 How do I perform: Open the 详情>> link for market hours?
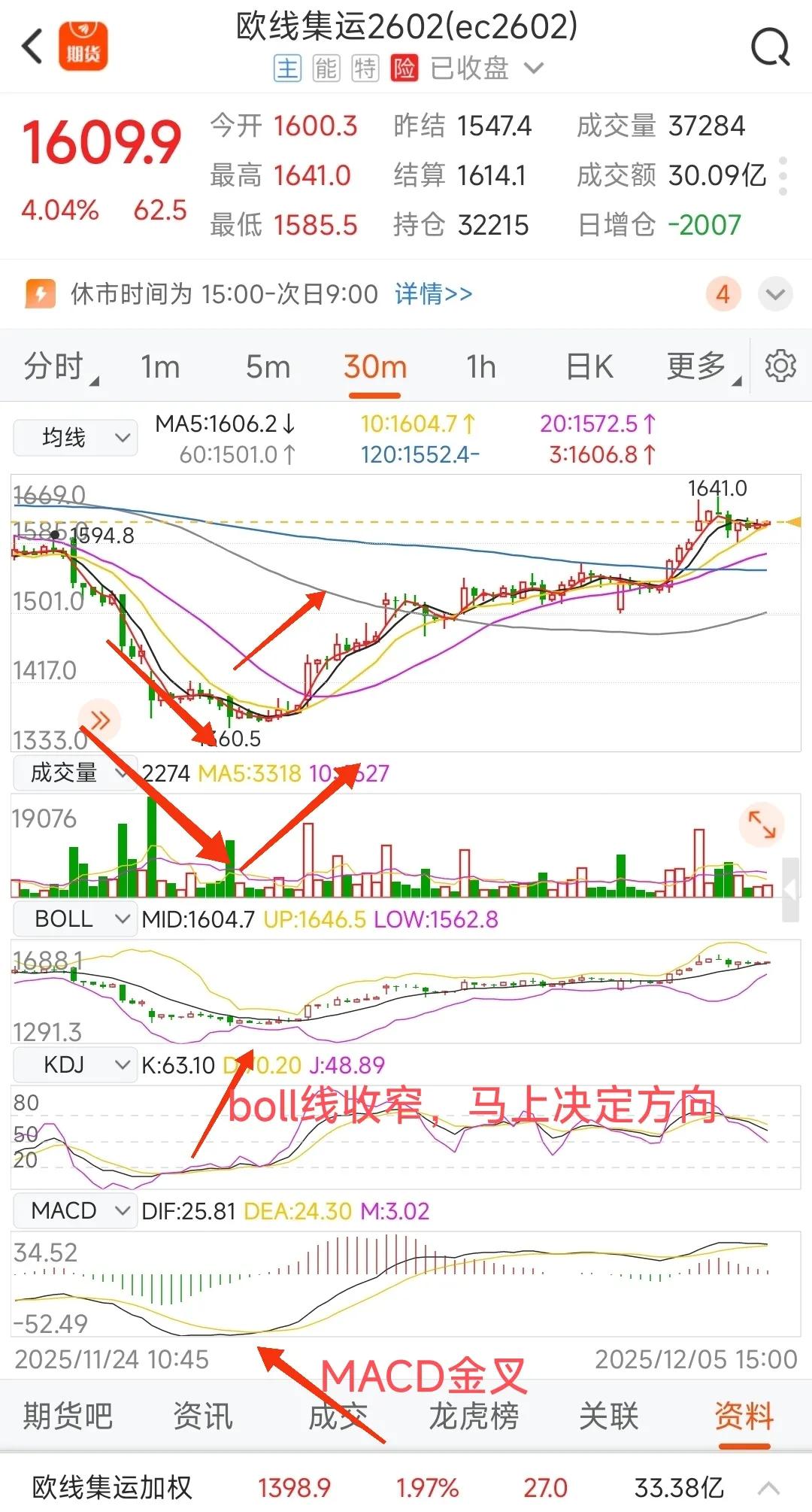(433, 294)
